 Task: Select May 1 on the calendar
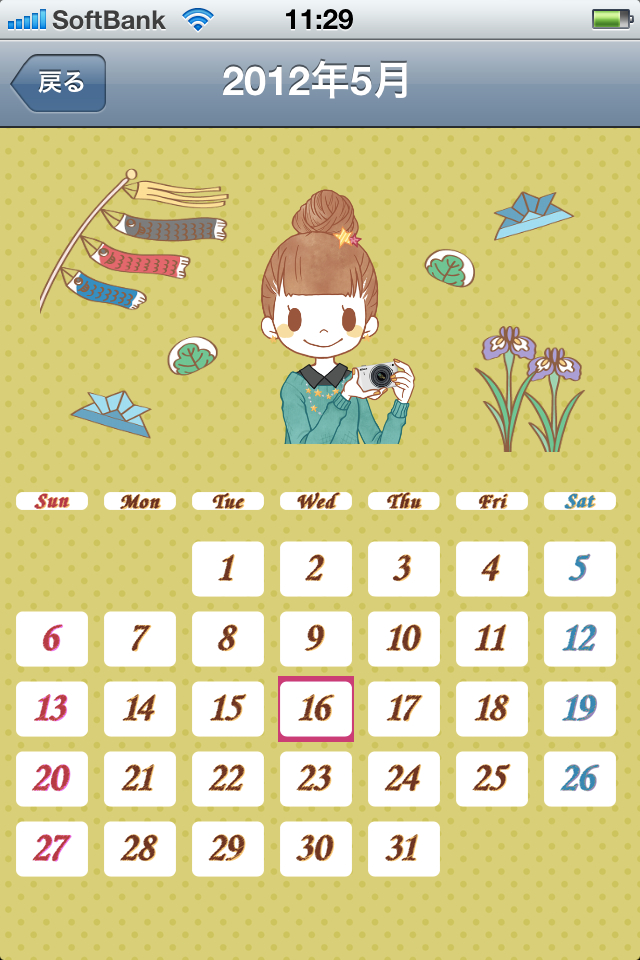coord(228,569)
